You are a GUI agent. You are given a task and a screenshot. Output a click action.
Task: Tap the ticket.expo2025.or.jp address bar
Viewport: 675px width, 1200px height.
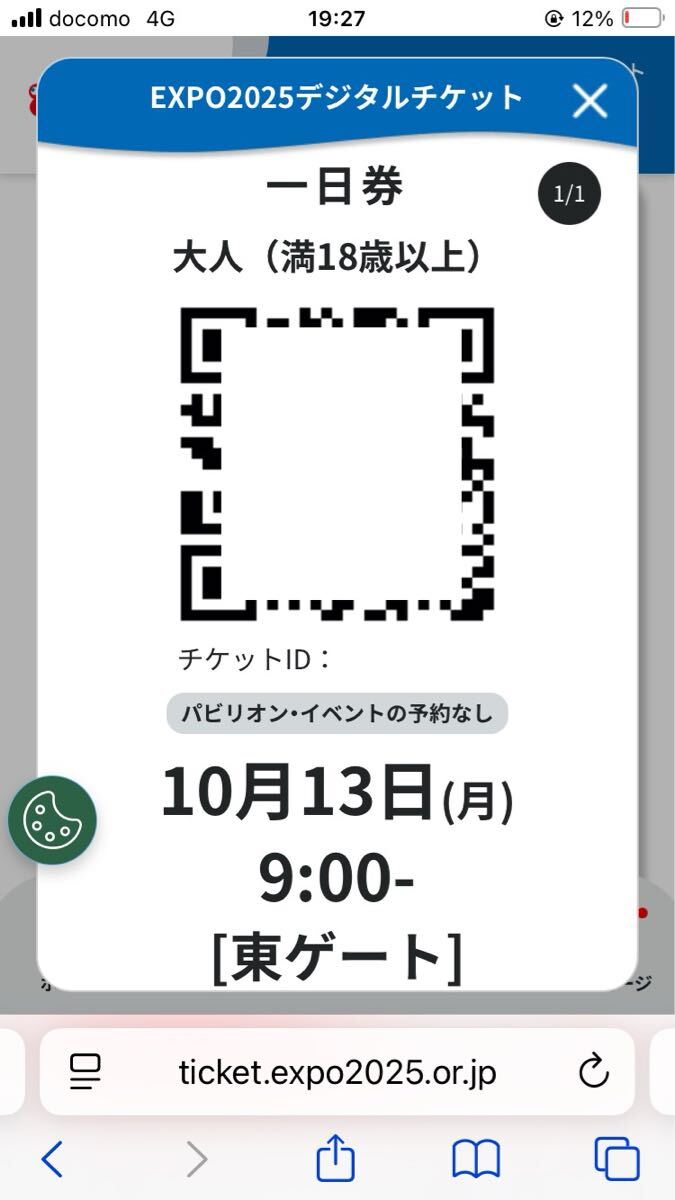coord(337,1073)
